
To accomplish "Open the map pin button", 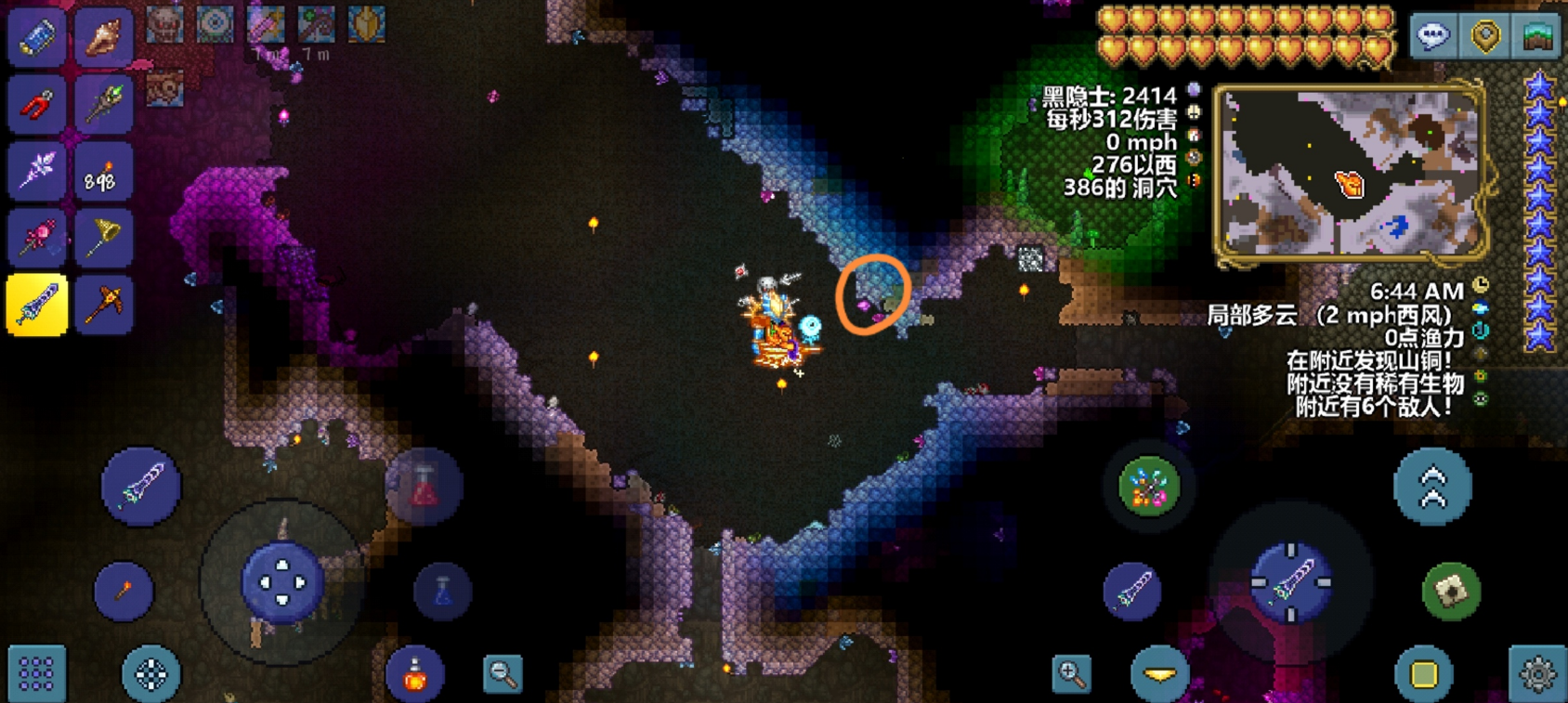I will click(1485, 36).
